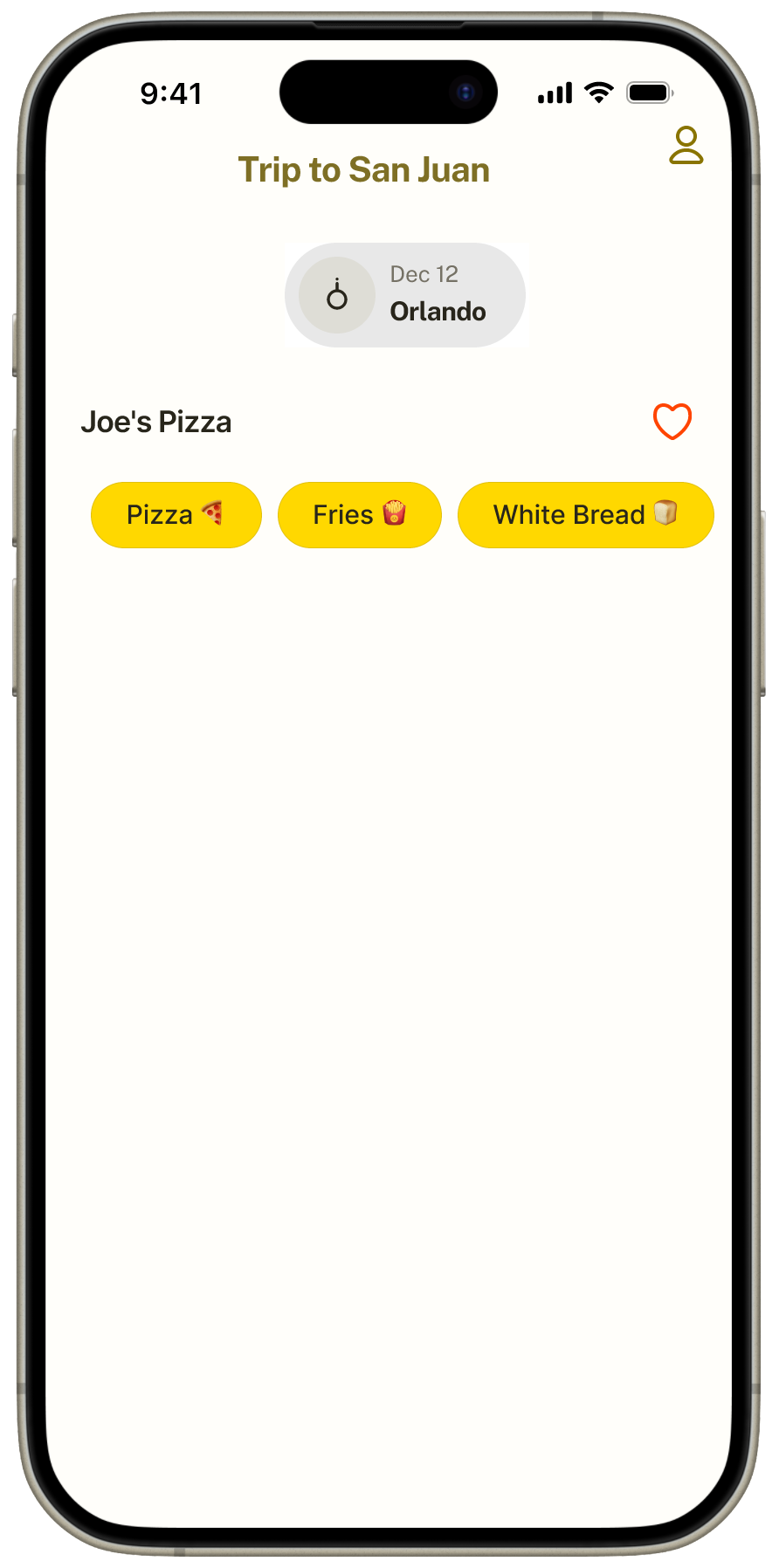Screen dimensions: 779x1568
Task: Open the Dec 12 date selector
Action: 424,274
